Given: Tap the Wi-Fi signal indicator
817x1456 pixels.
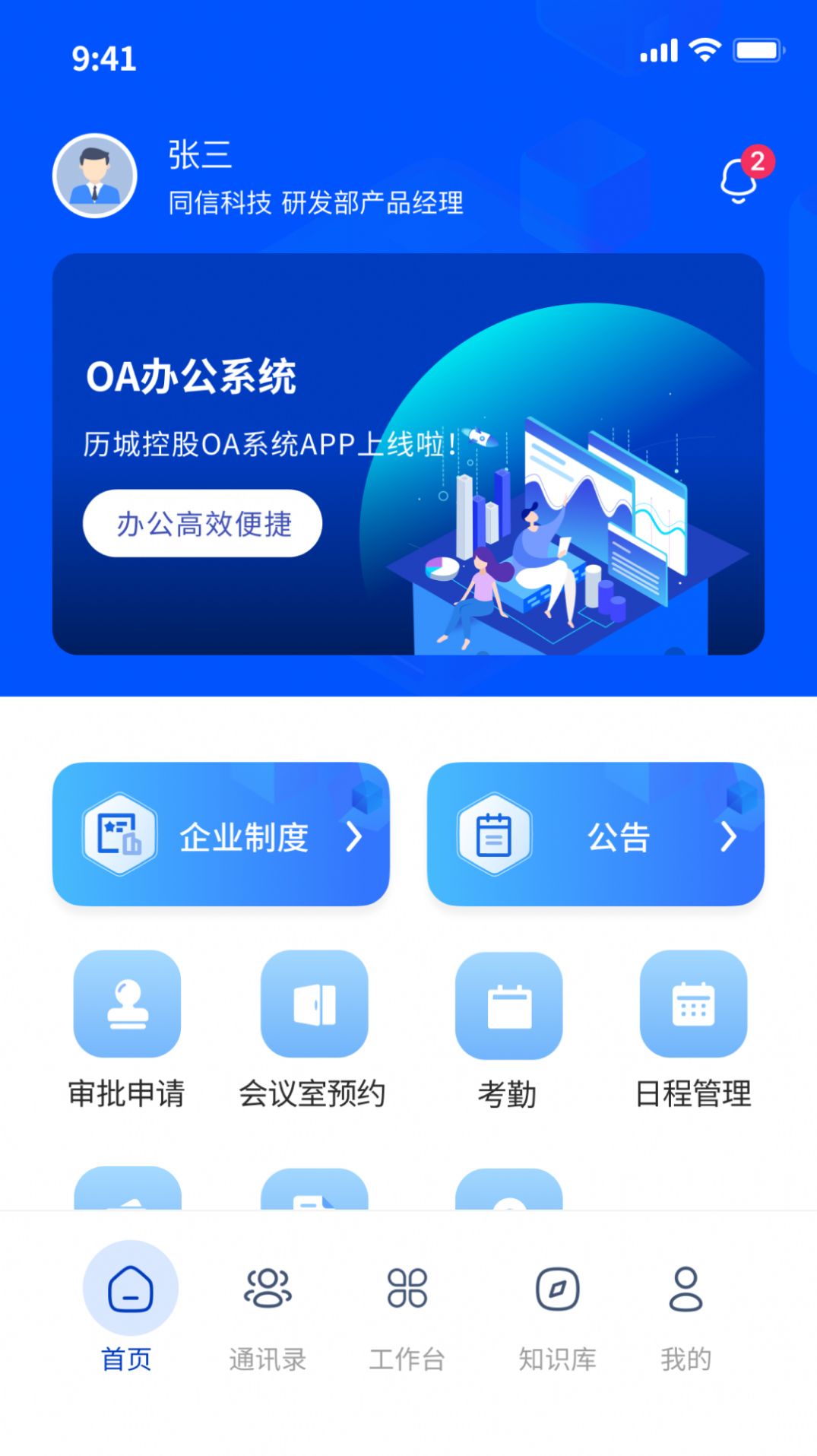Looking at the screenshot, I should 704,49.
